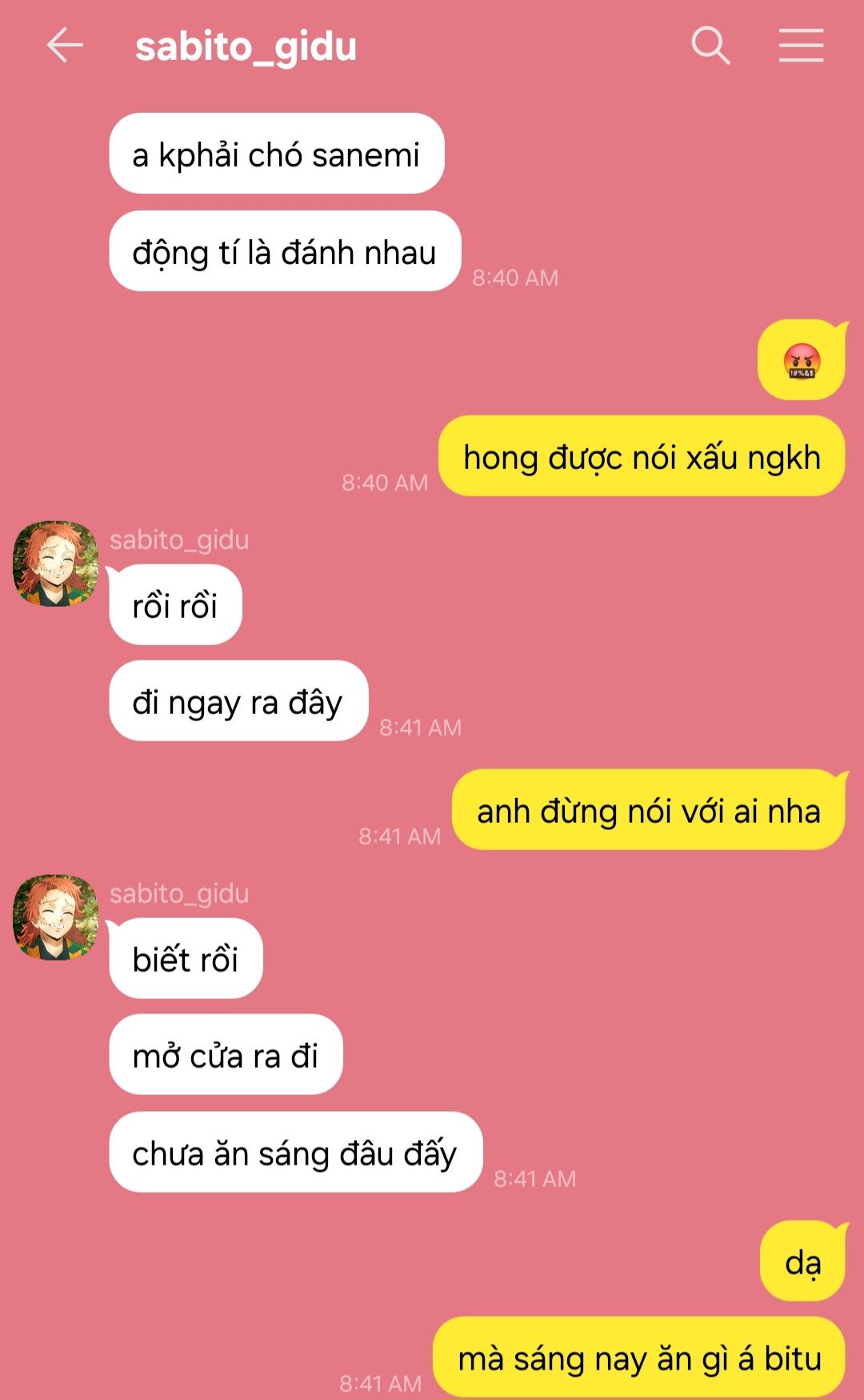Open sabito_gidu's avatar beside "rồi rồi"
Image resolution: width=864 pixels, height=1400 pixels.
pyautogui.click(x=55, y=564)
